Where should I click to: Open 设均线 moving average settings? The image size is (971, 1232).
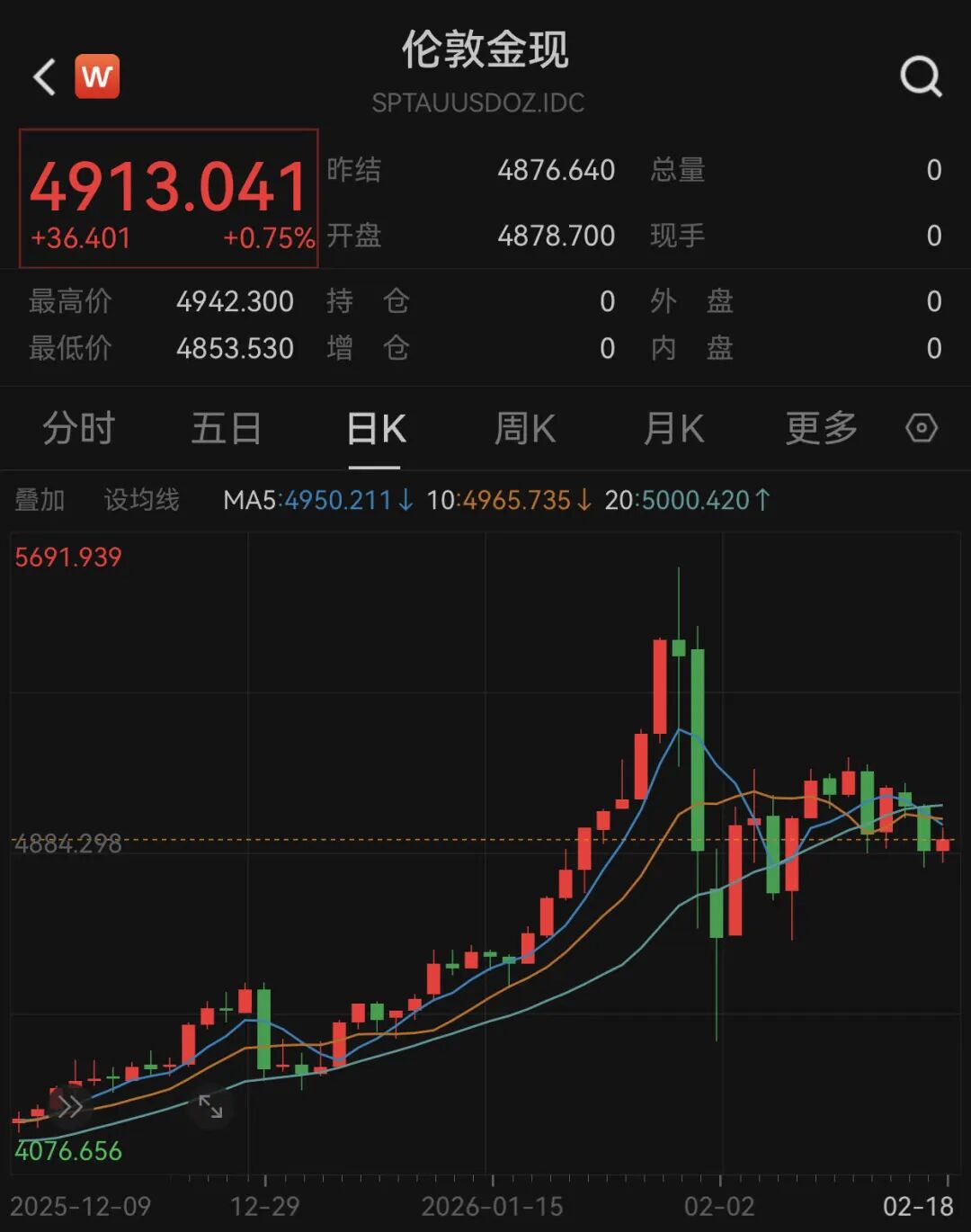pyautogui.click(x=141, y=500)
